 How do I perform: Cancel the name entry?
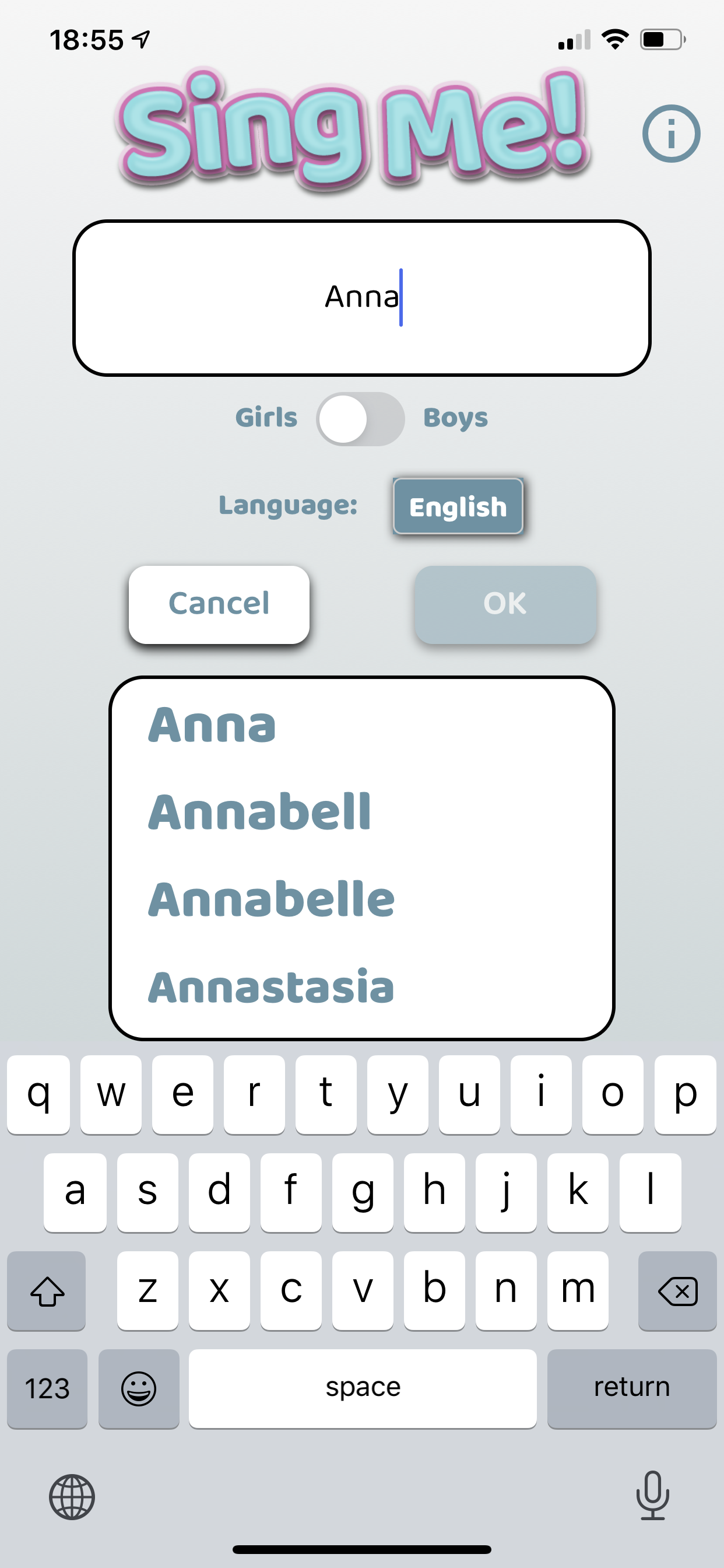219,604
